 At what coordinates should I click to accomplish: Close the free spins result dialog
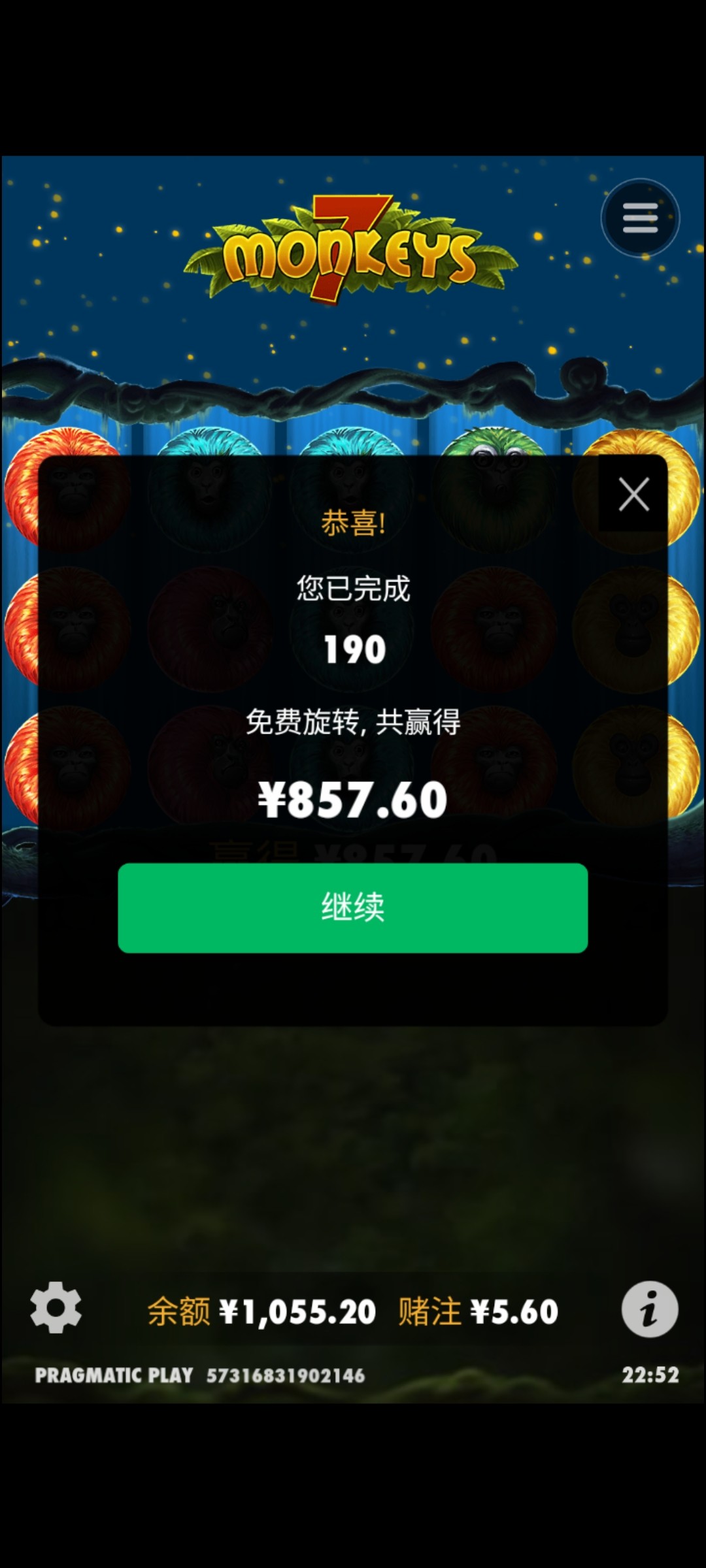click(633, 494)
